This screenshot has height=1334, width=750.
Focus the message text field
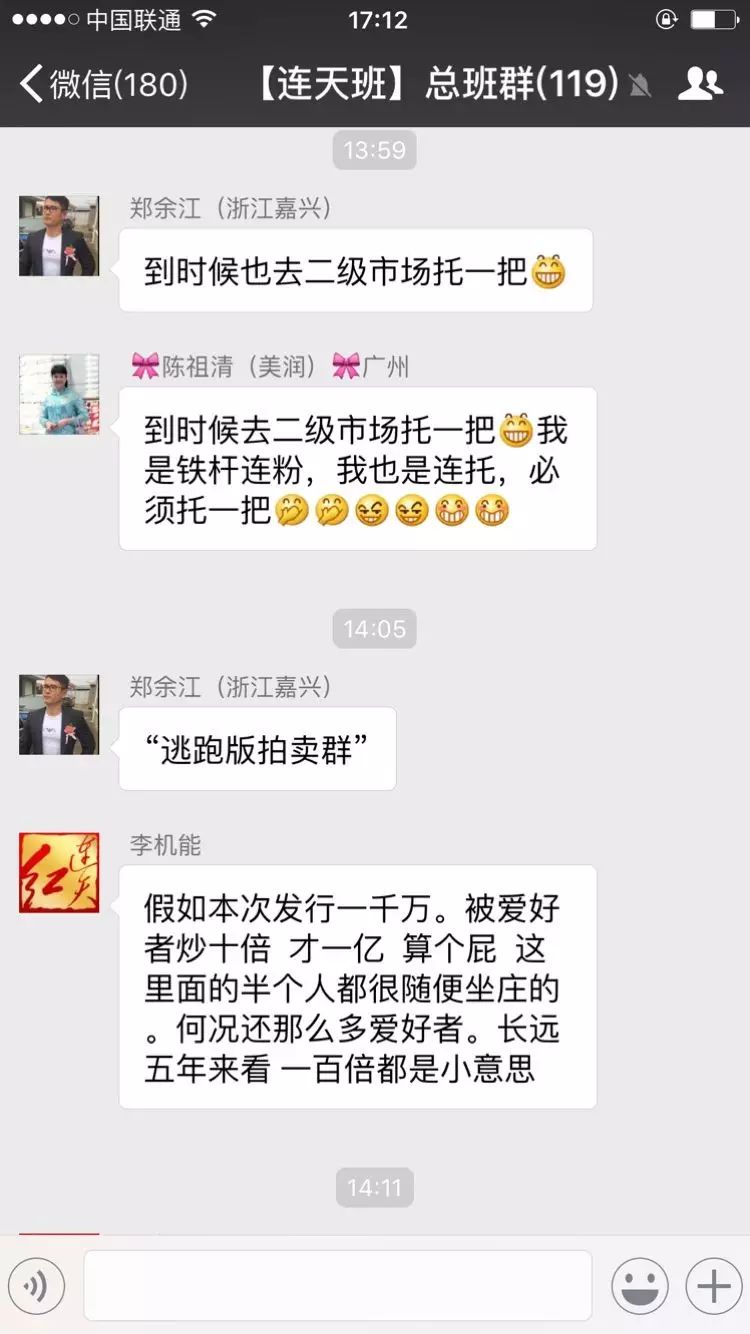[x=338, y=1286]
